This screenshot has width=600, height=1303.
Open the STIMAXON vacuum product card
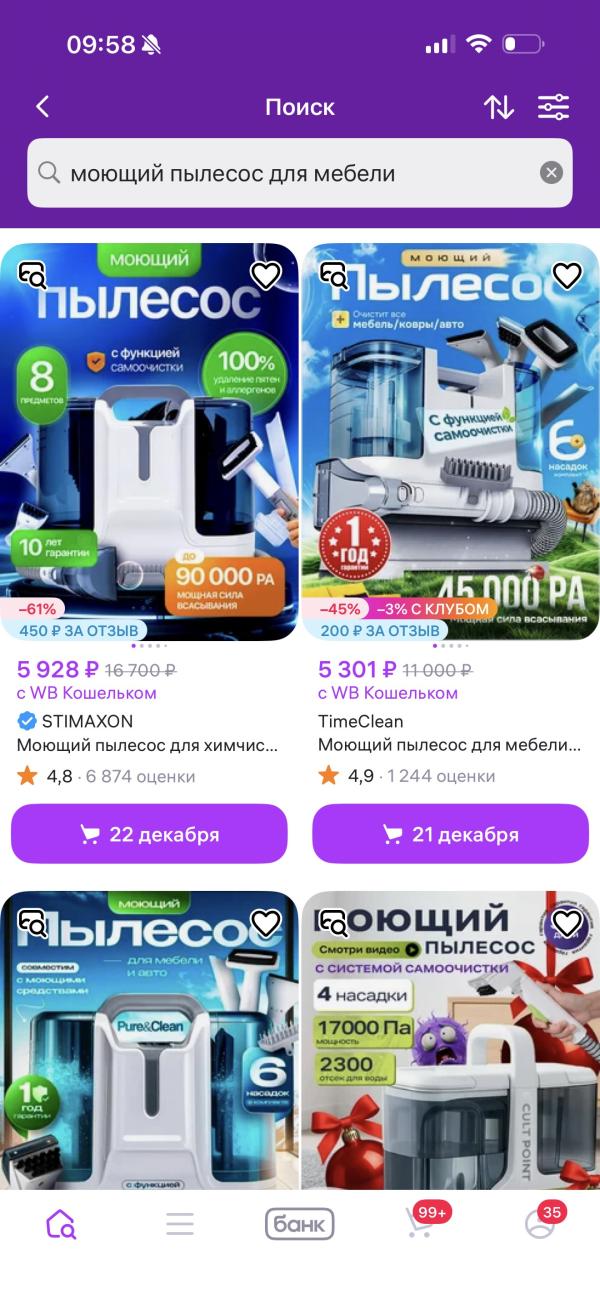[149, 441]
